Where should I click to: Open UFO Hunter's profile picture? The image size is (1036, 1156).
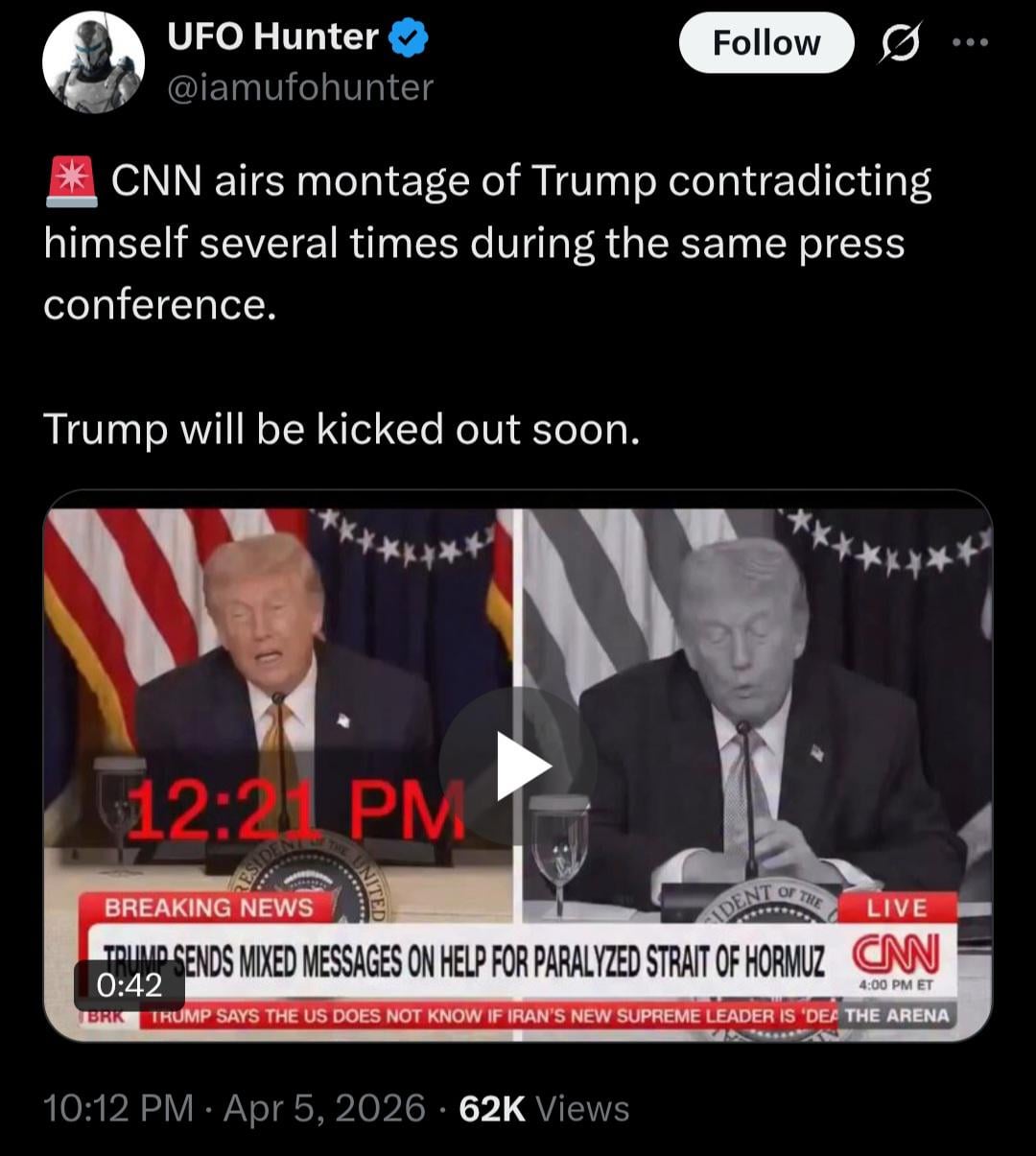93,63
